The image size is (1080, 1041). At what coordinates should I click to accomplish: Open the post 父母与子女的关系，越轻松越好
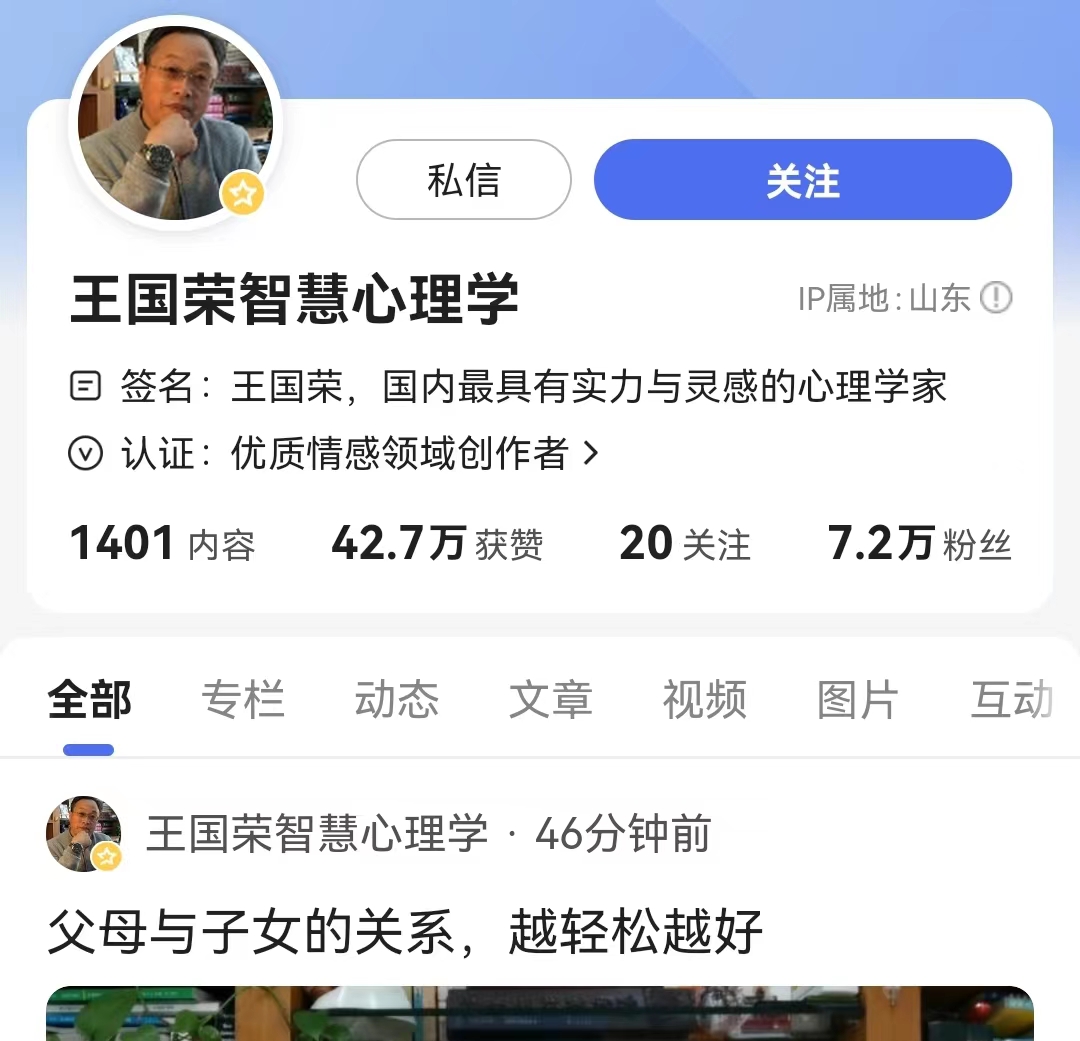(405, 932)
